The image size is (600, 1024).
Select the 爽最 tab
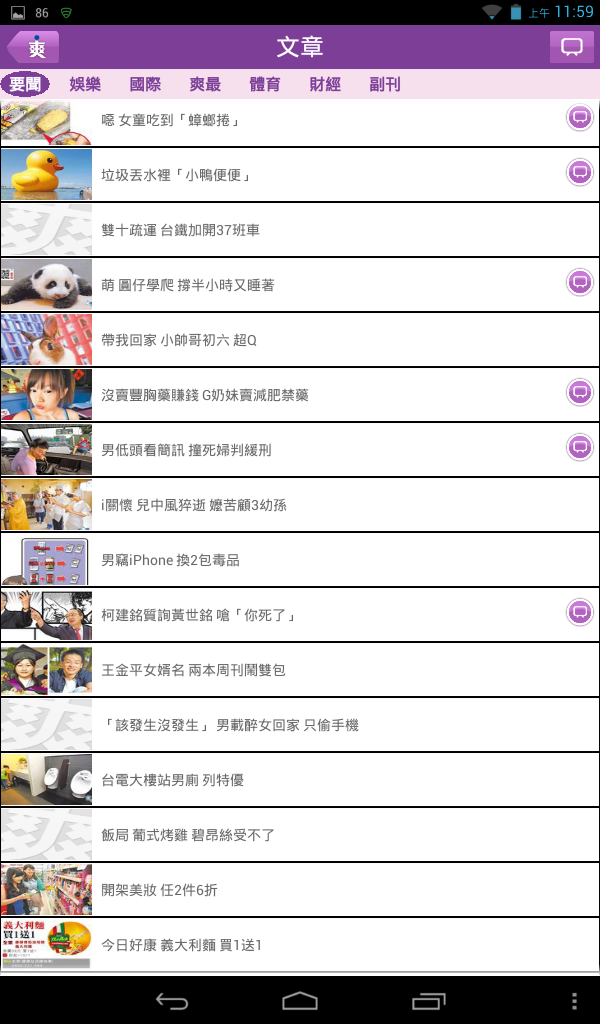click(205, 84)
